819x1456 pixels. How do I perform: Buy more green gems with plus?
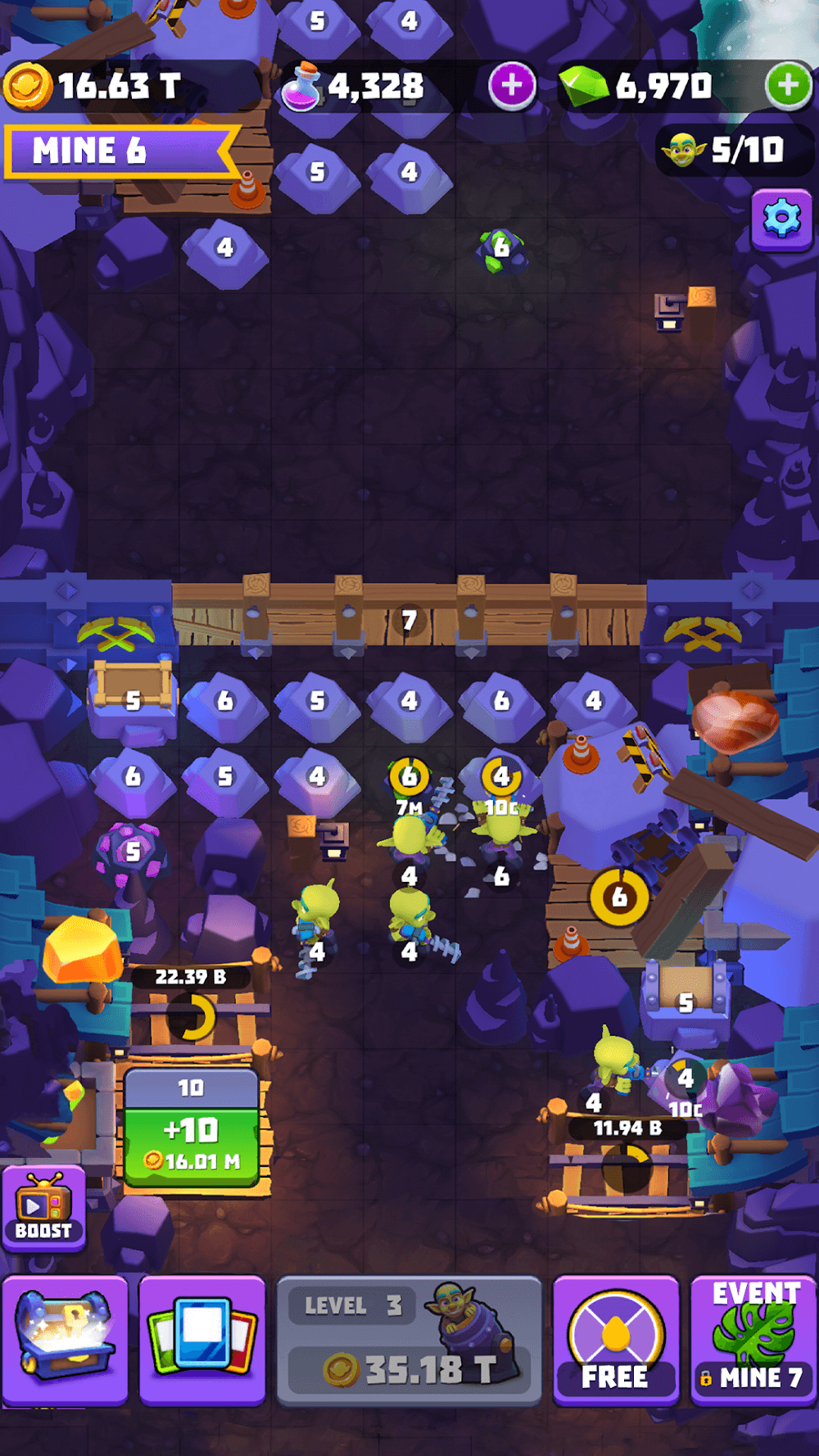point(788,85)
